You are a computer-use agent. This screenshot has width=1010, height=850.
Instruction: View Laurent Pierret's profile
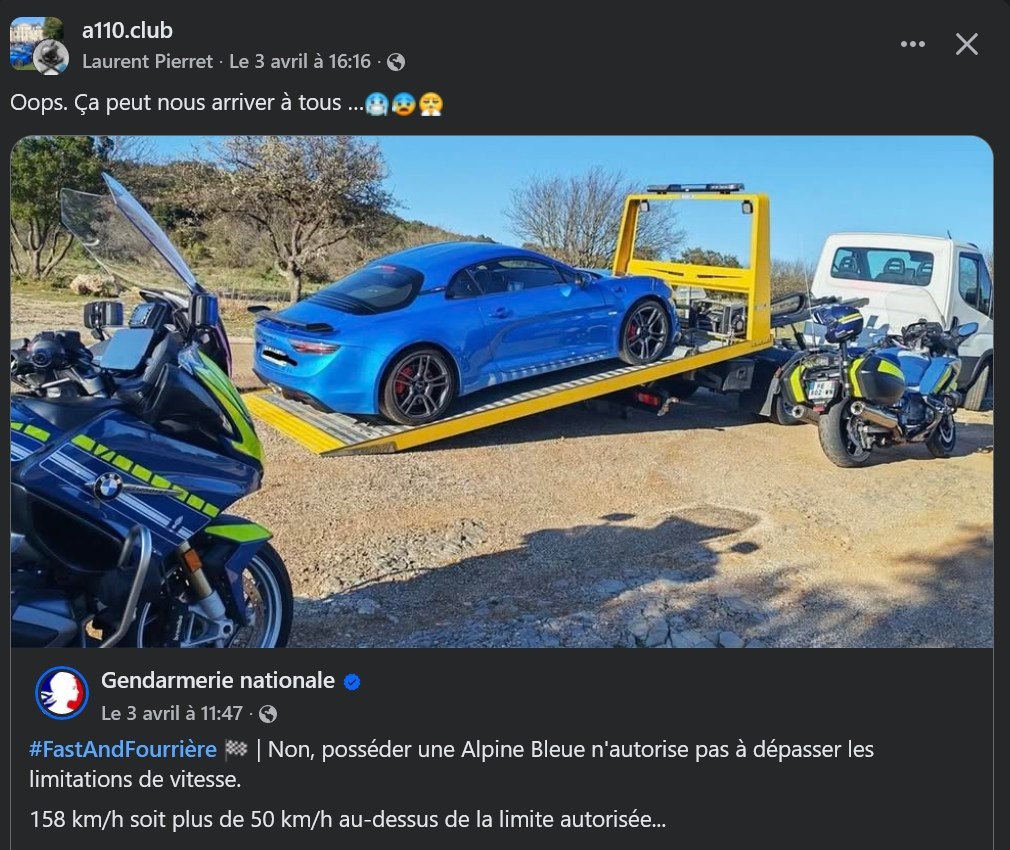[x=147, y=62]
